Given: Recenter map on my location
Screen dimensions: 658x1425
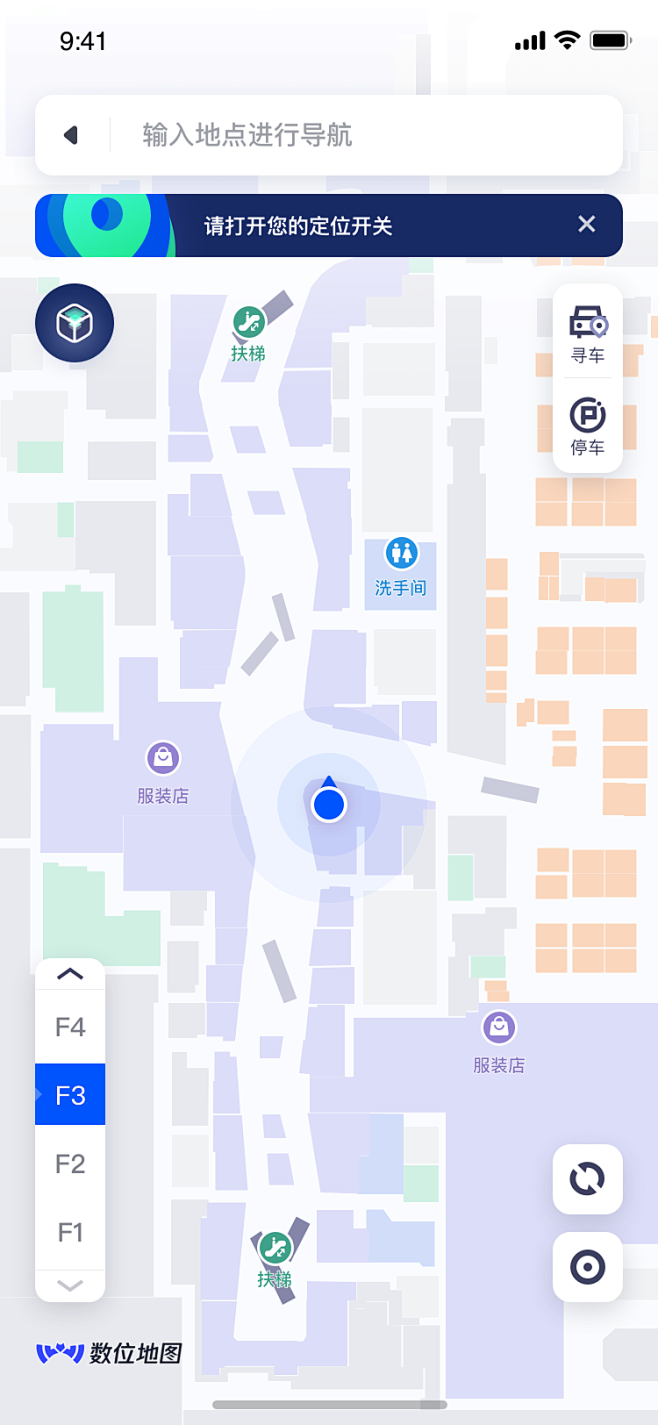Looking at the screenshot, I should tap(588, 1267).
